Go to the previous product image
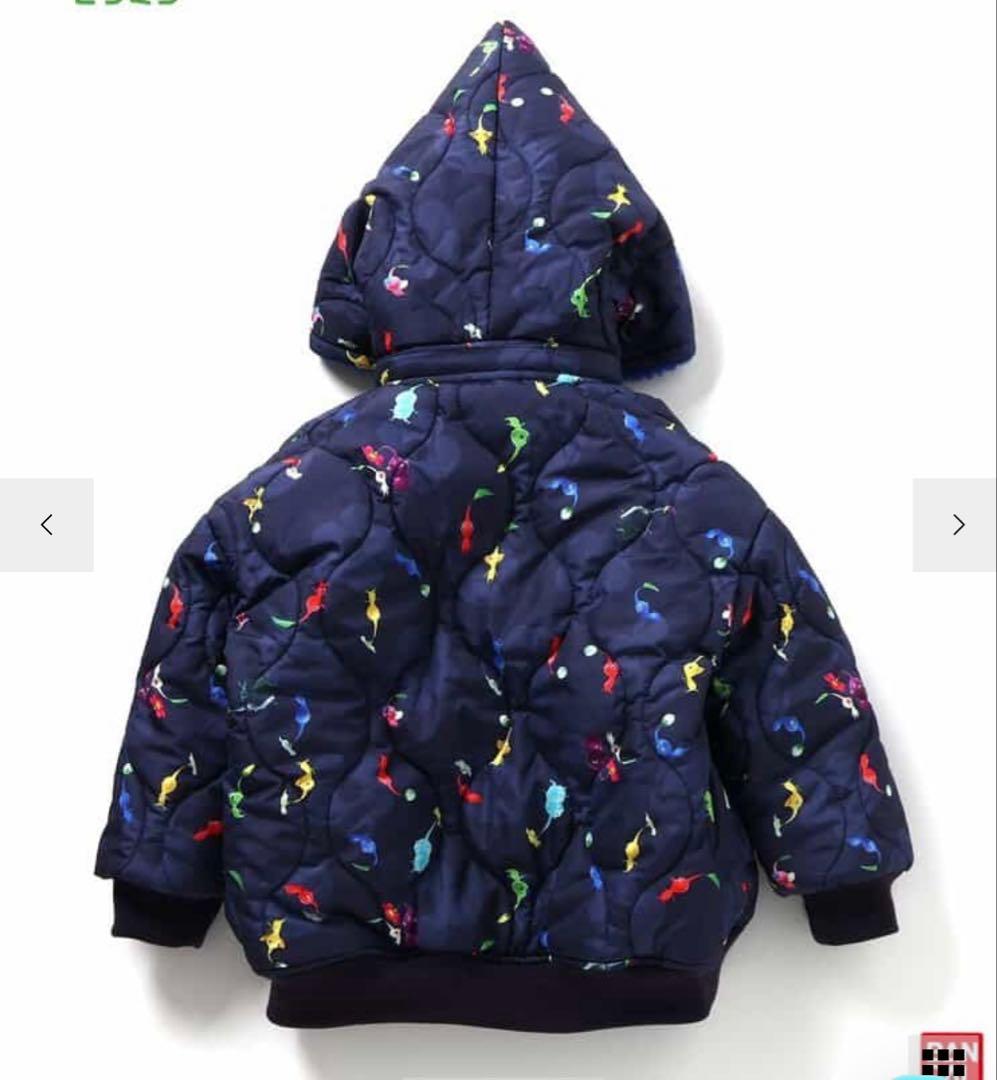This screenshot has width=997, height=1080. (x=46, y=525)
